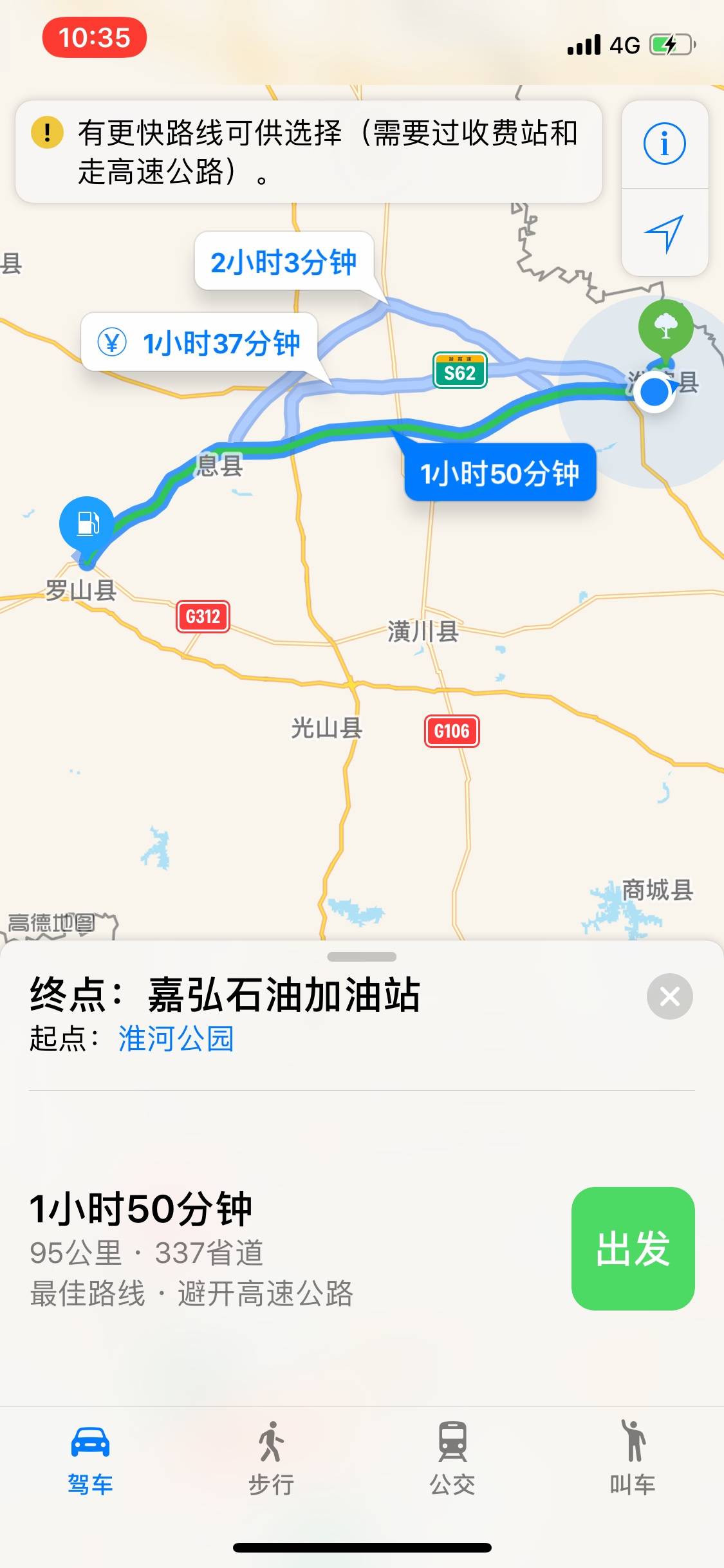Start navigation with the 出发 button
The height and width of the screenshot is (1568, 724).
tap(633, 1248)
